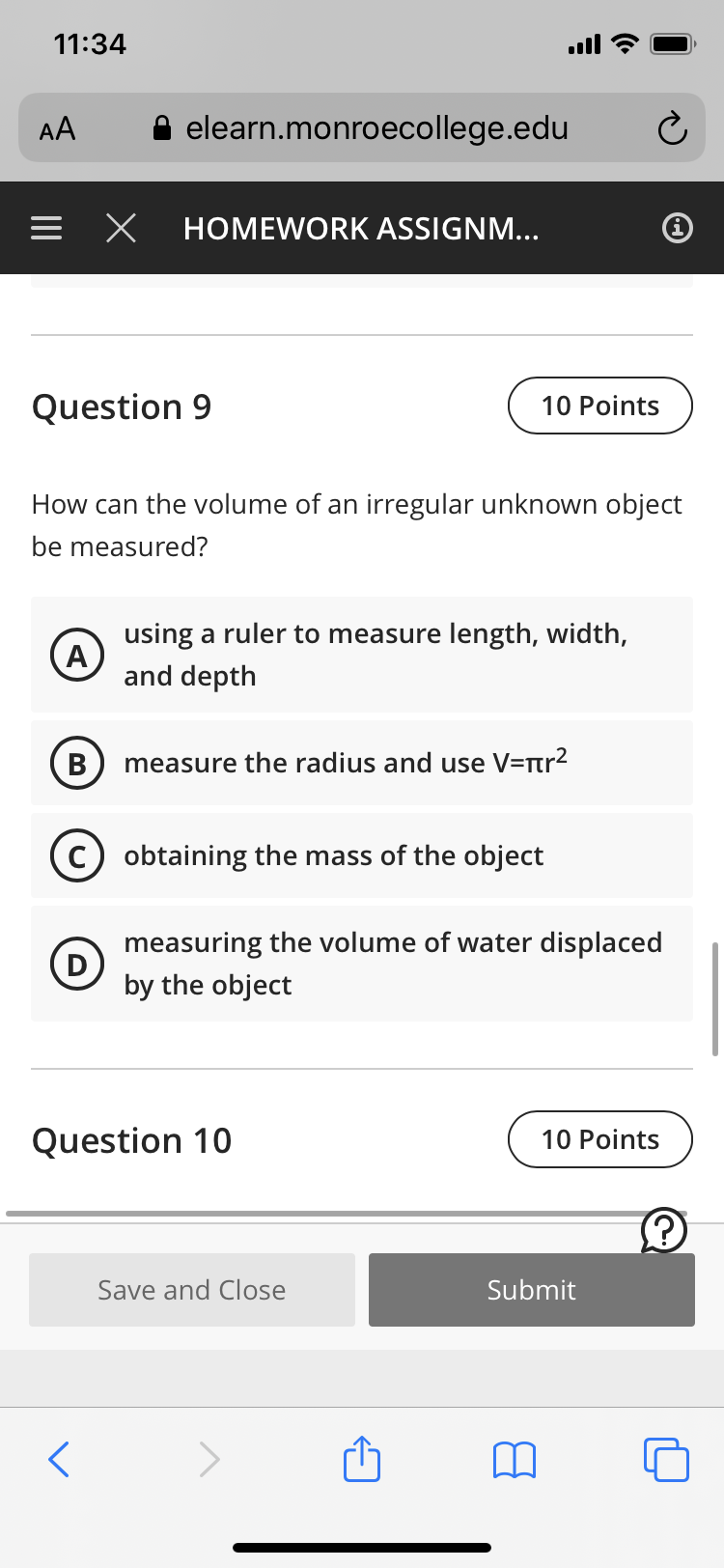Screen dimensions: 724x1568
Task: Select answer B measure the radius
Action: tap(362, 763)
